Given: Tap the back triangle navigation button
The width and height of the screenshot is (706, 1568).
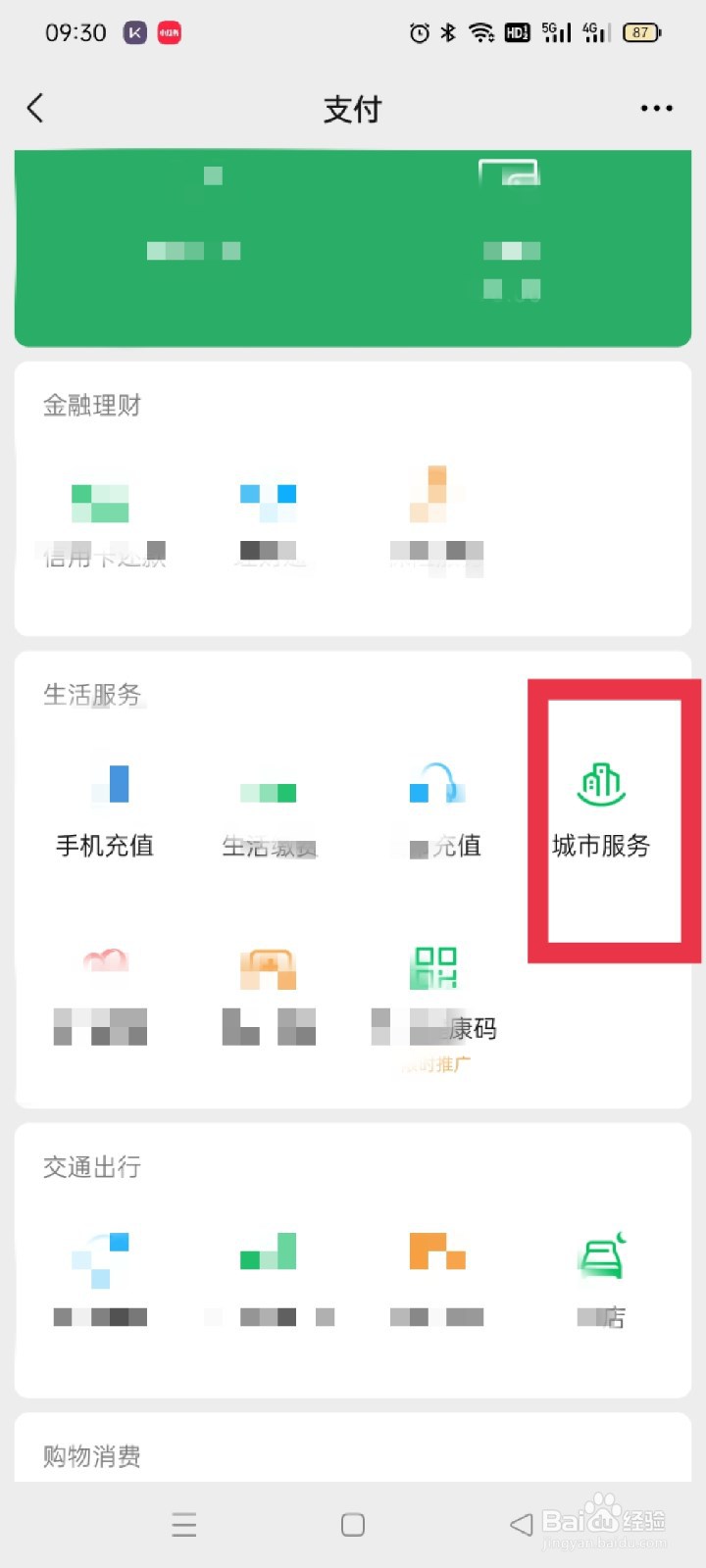Looking at the screenshot, I should tap(520, 1524).
